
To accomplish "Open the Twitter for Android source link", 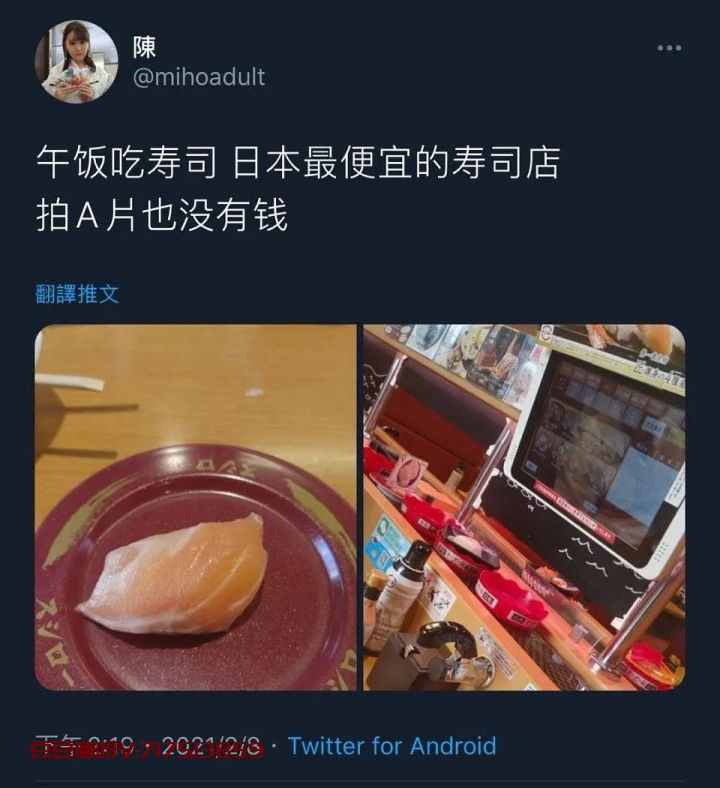I will [x=392, y=745].
